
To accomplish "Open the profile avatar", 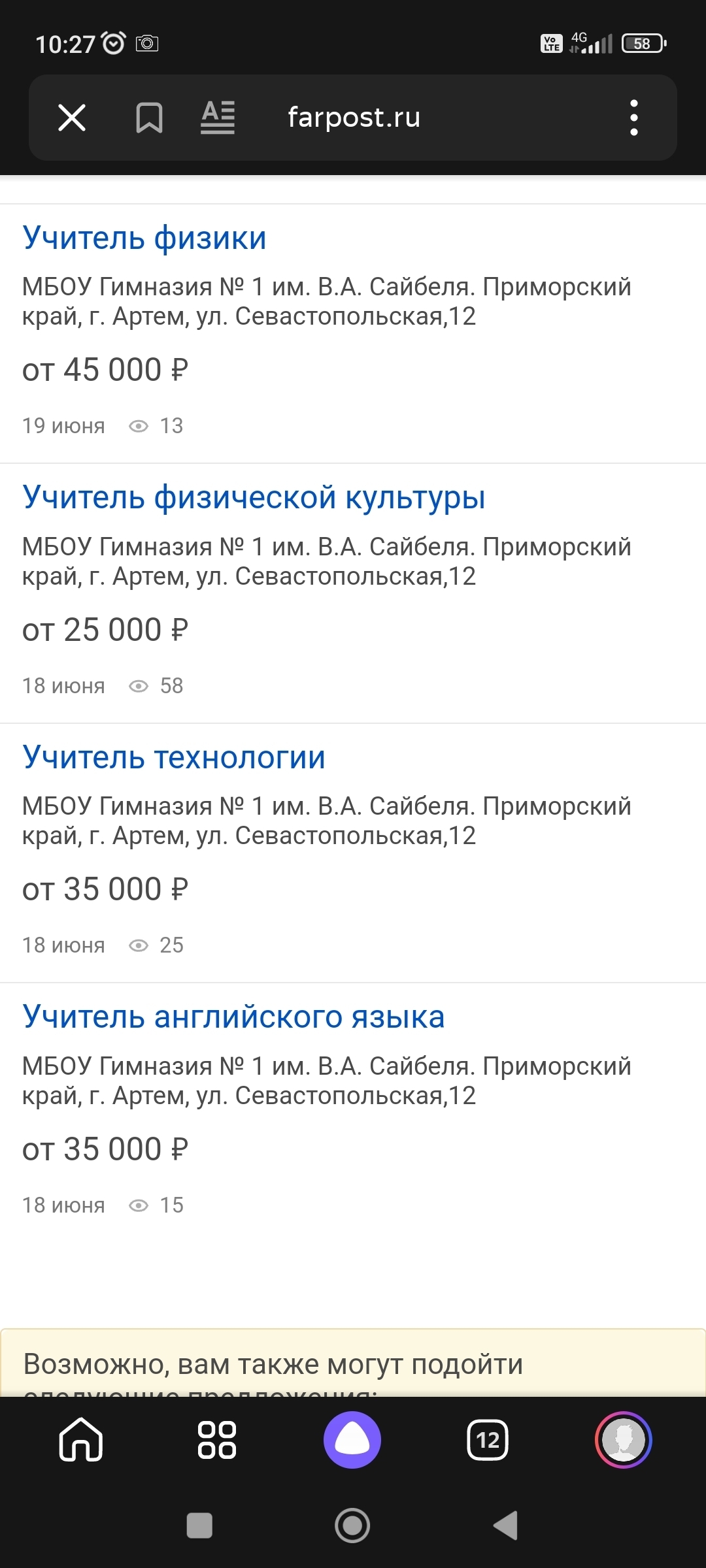I will click(x=624, y=1440).
